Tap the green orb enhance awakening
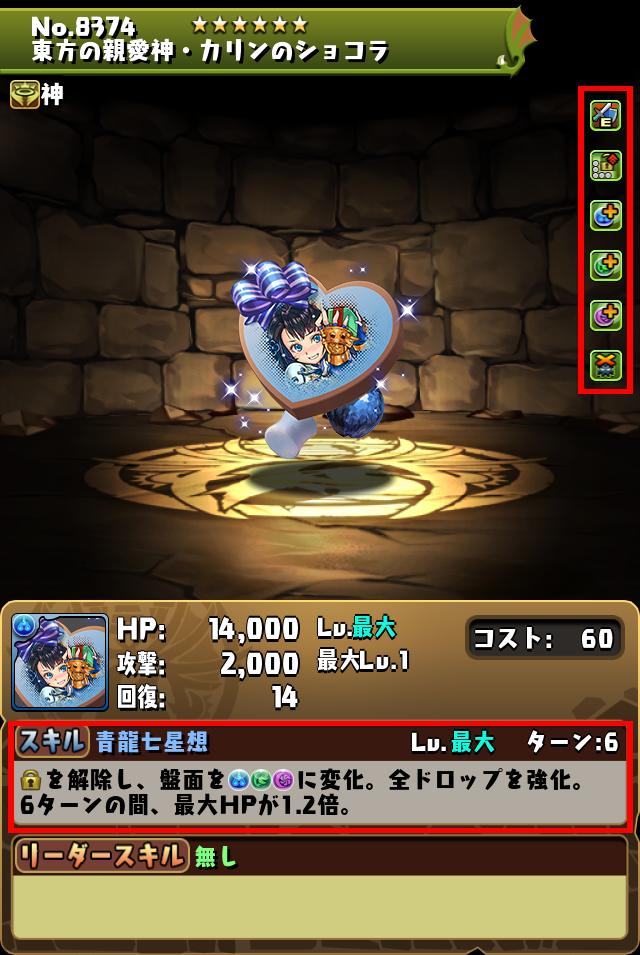Screen dimensions: 640x955 pos(605,266)
